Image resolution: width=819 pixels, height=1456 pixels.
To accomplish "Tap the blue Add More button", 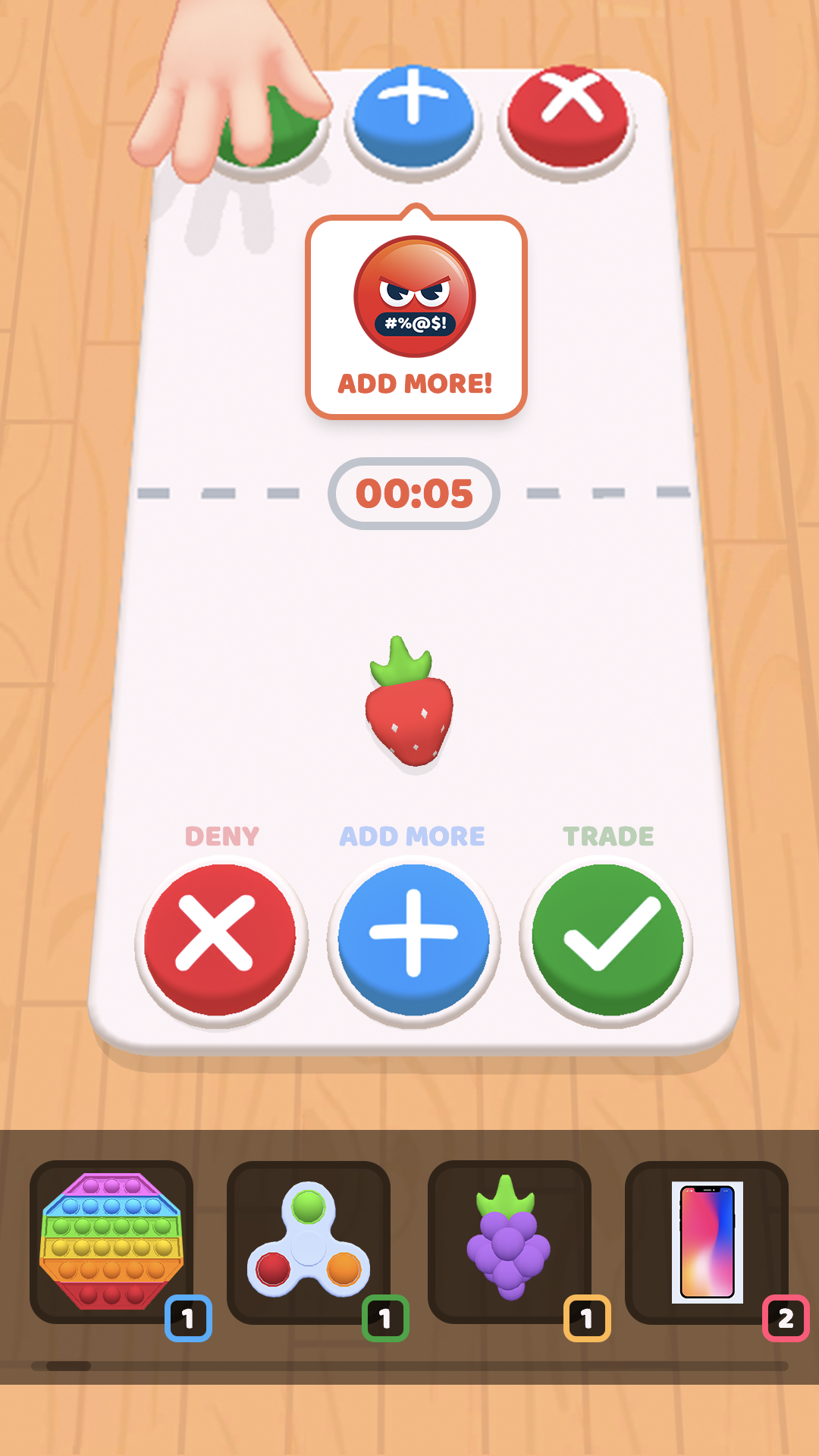I will pyautogui.click(x=413, y=940).
